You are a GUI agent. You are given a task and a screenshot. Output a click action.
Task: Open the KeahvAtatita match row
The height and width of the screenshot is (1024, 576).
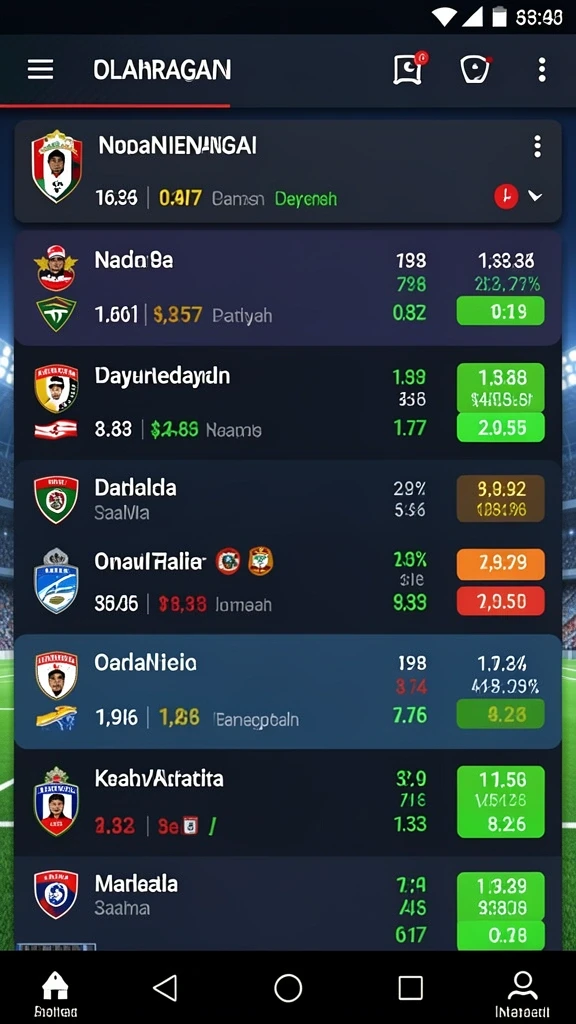(x=287, y=803)
